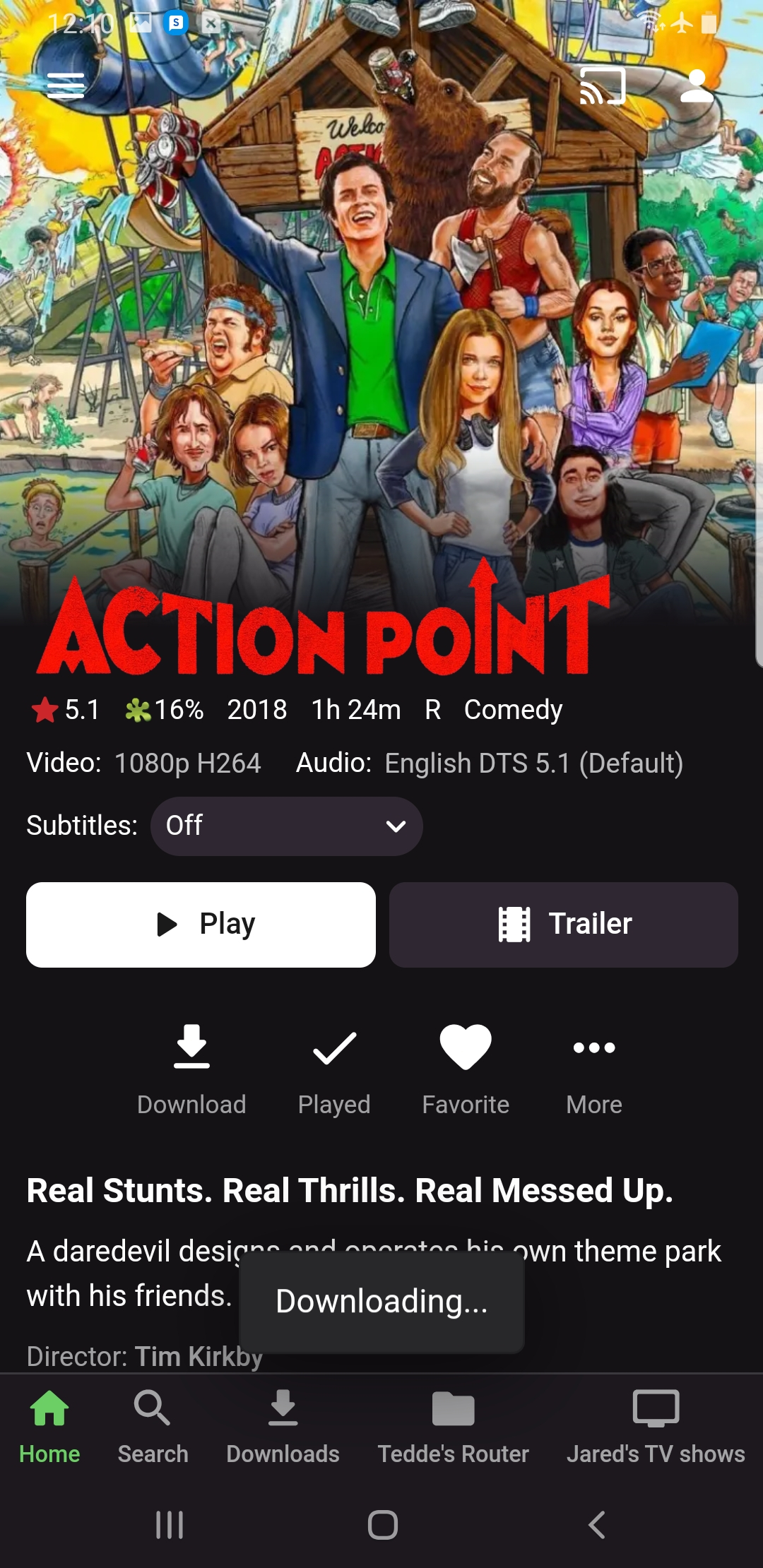
Task: Open director Tim Kirkby's page
Action: pyautogui.click(x=199, y=1357)
